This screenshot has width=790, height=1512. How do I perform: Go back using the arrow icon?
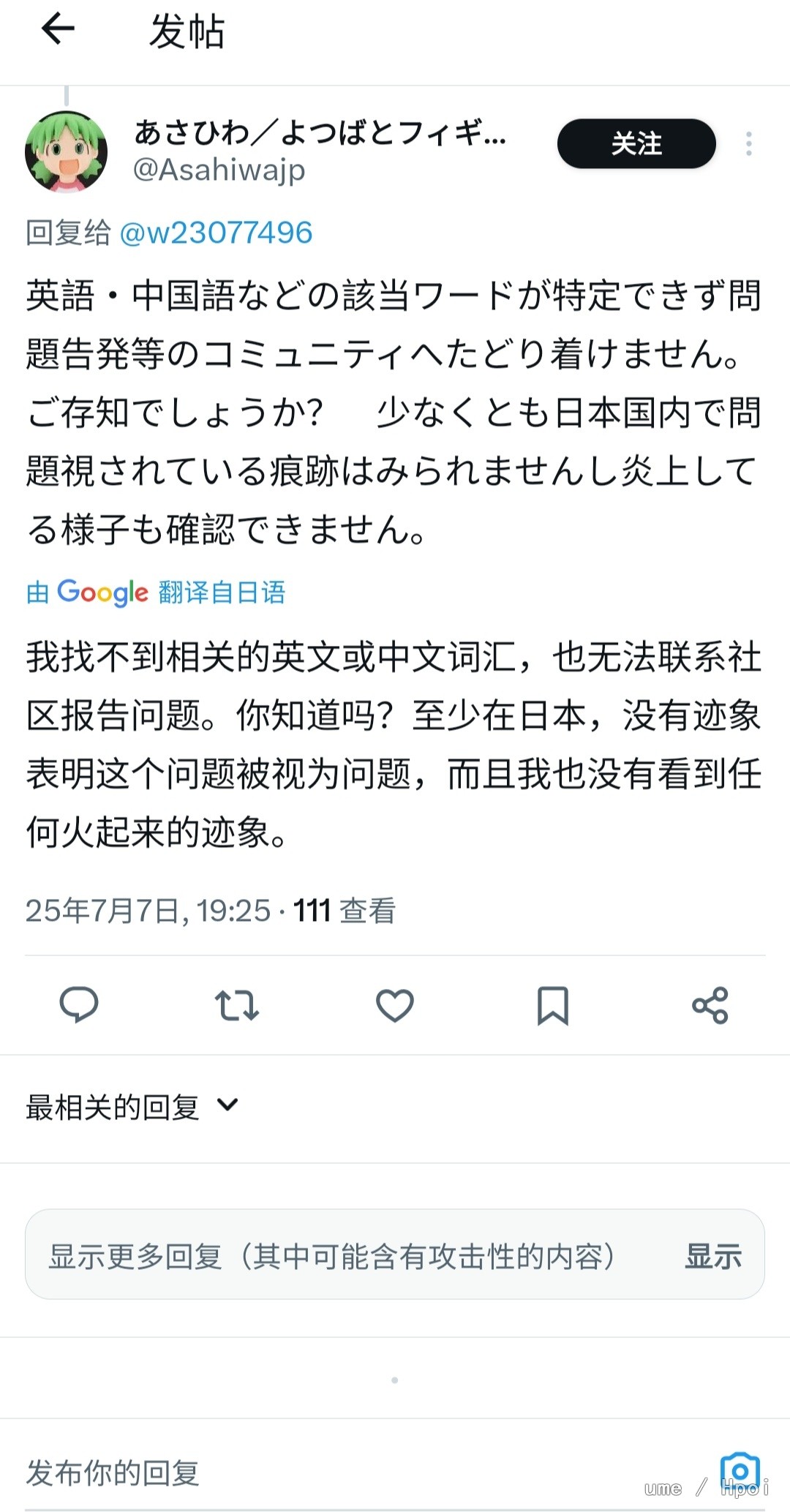click(58, 30)
